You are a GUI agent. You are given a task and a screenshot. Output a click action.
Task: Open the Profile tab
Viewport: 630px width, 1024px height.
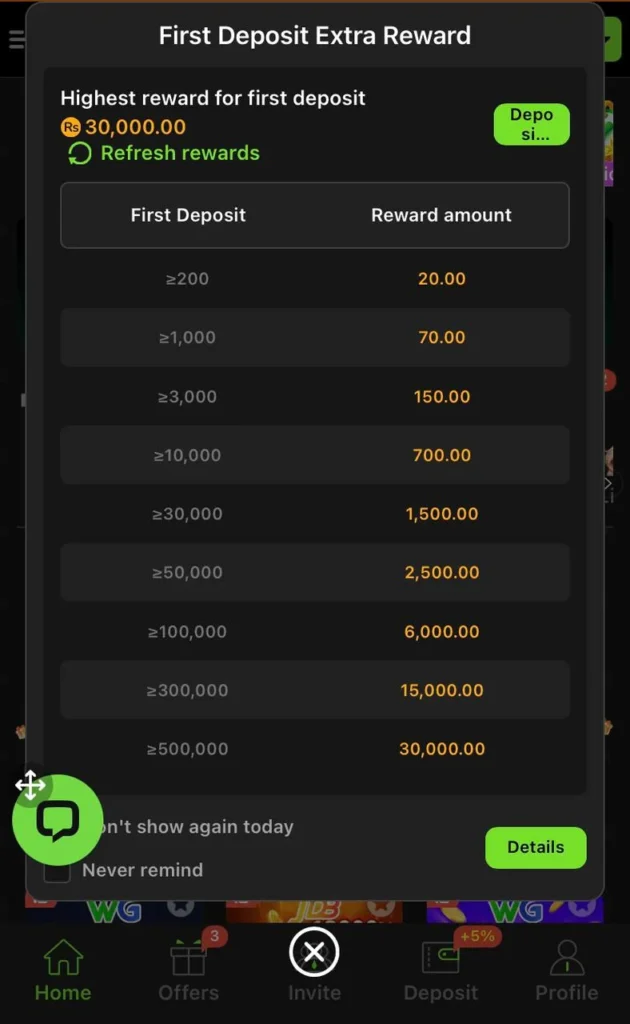pyautogui.click(x=566, y=969)
